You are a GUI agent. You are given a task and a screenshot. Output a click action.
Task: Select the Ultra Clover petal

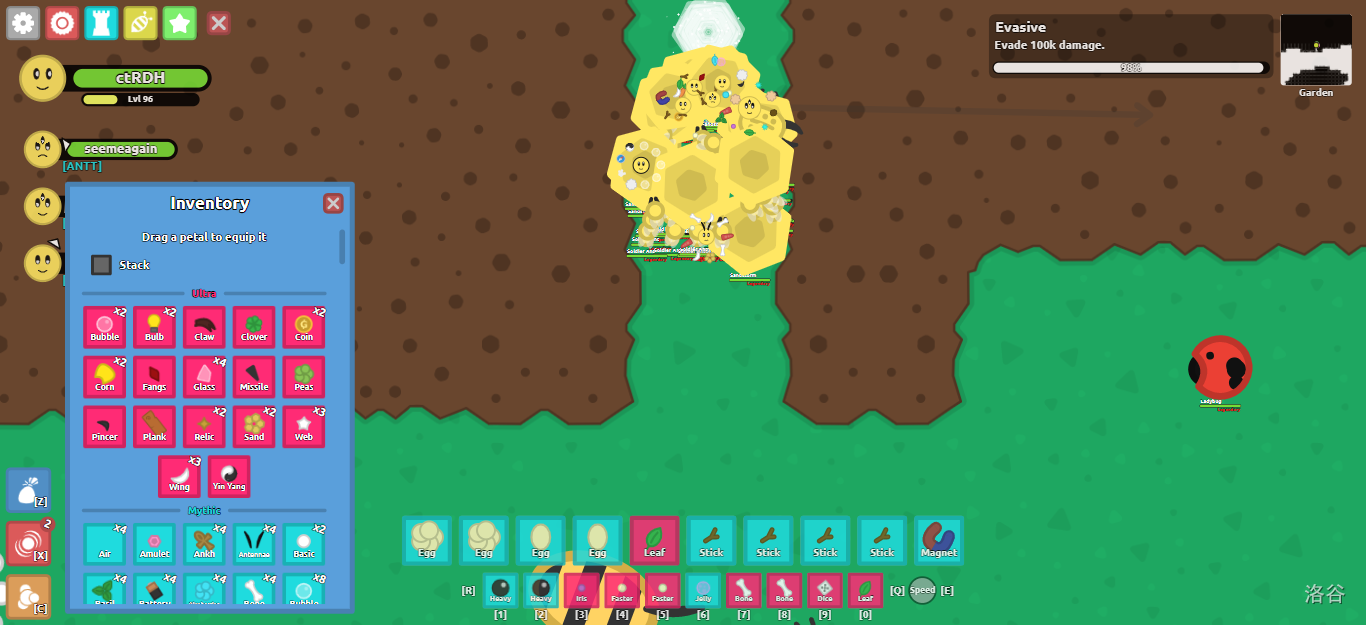pyautogui.click(x=254, y=327)
